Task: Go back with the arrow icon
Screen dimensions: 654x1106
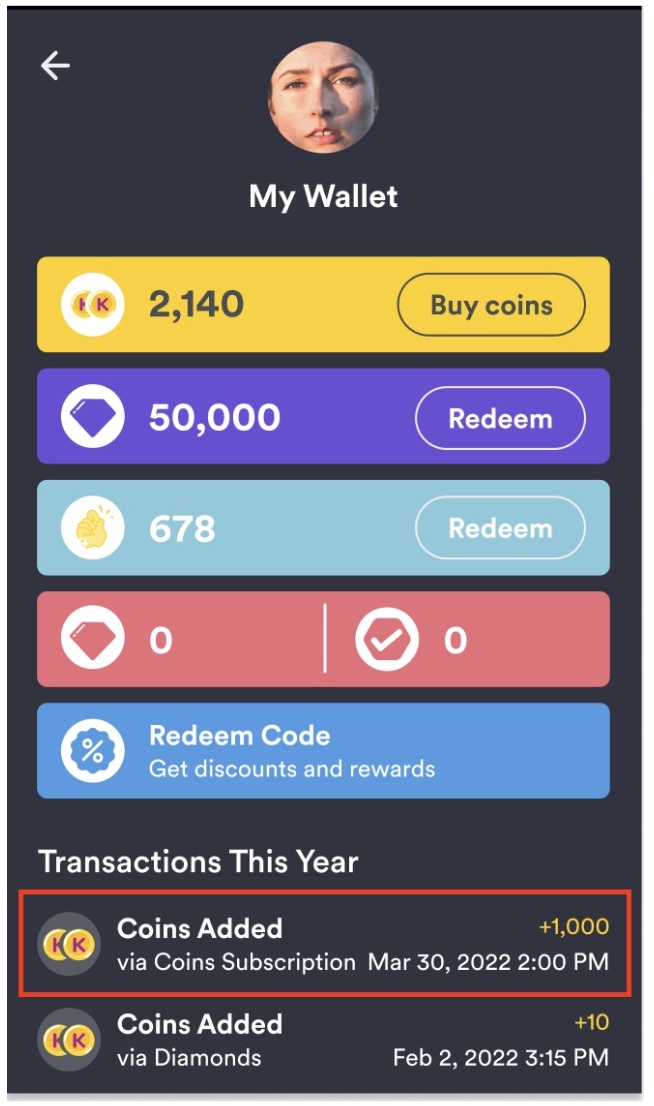Action: point(55,66)
